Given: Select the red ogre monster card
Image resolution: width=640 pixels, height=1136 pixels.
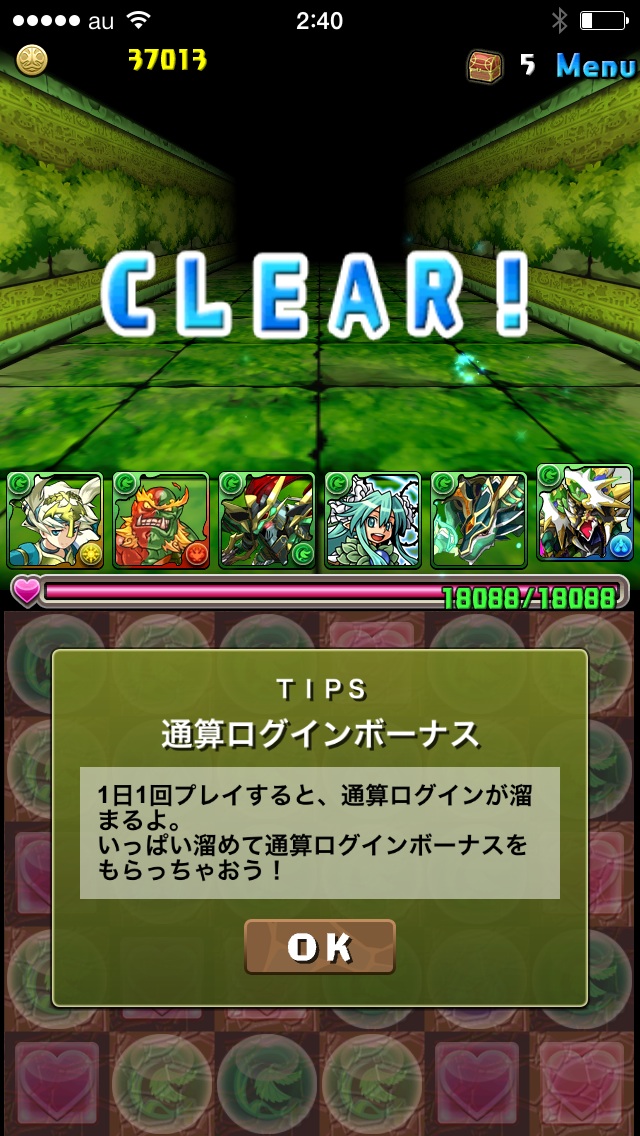Looking at the screenshot, I should (x=161, y=521).
